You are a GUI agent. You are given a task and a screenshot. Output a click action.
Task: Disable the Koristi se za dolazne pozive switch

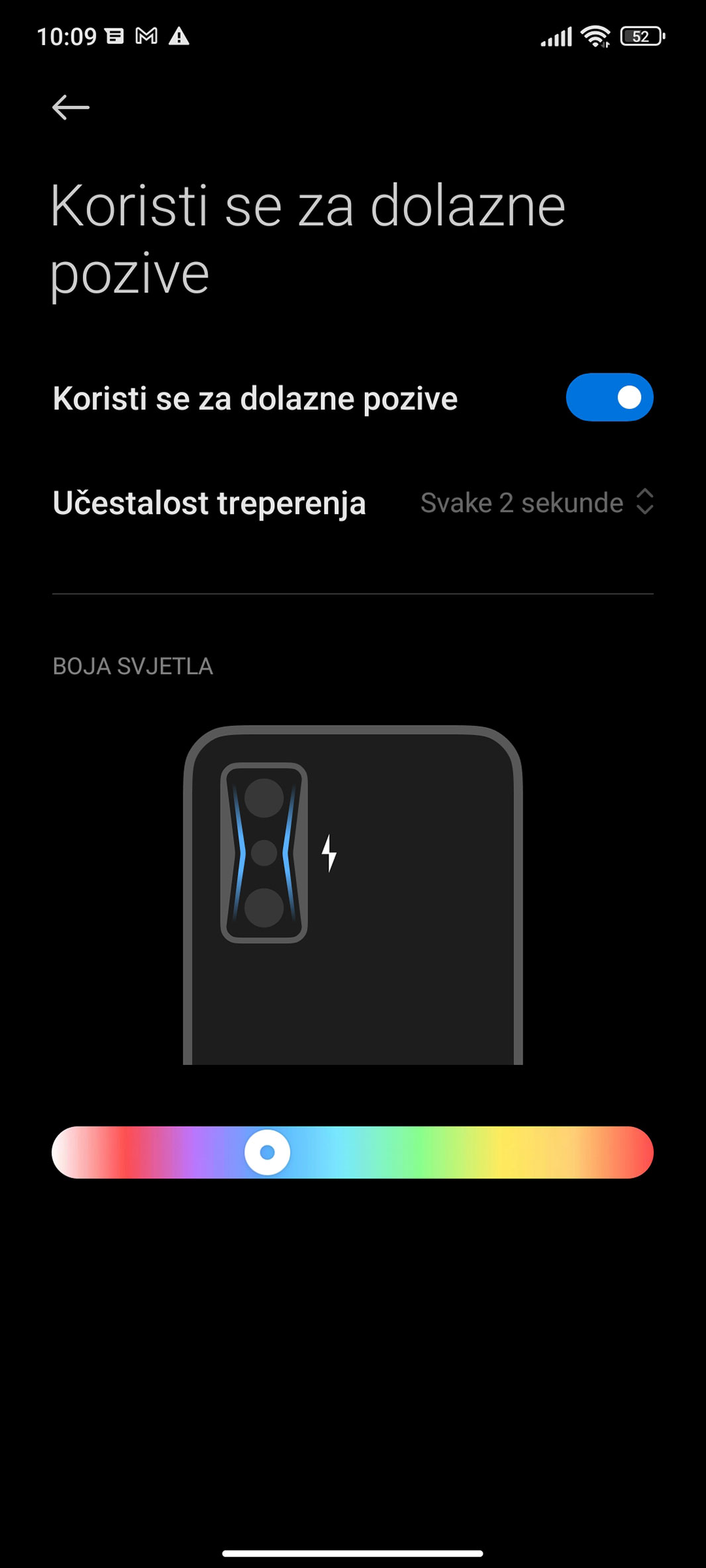click(x=609, y=398)
